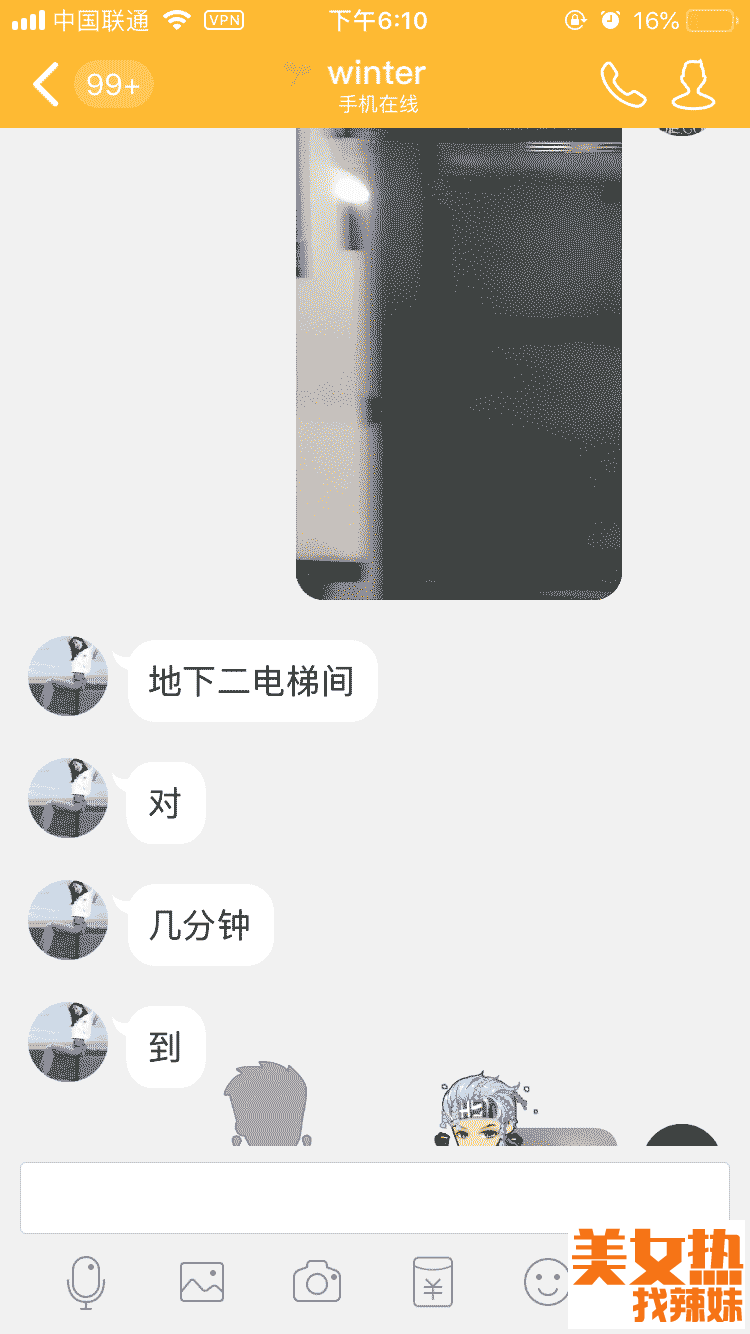This screenshot has width=750, height=1334.
Task: Open winter's profile details
Action: (x=693, y=85)
